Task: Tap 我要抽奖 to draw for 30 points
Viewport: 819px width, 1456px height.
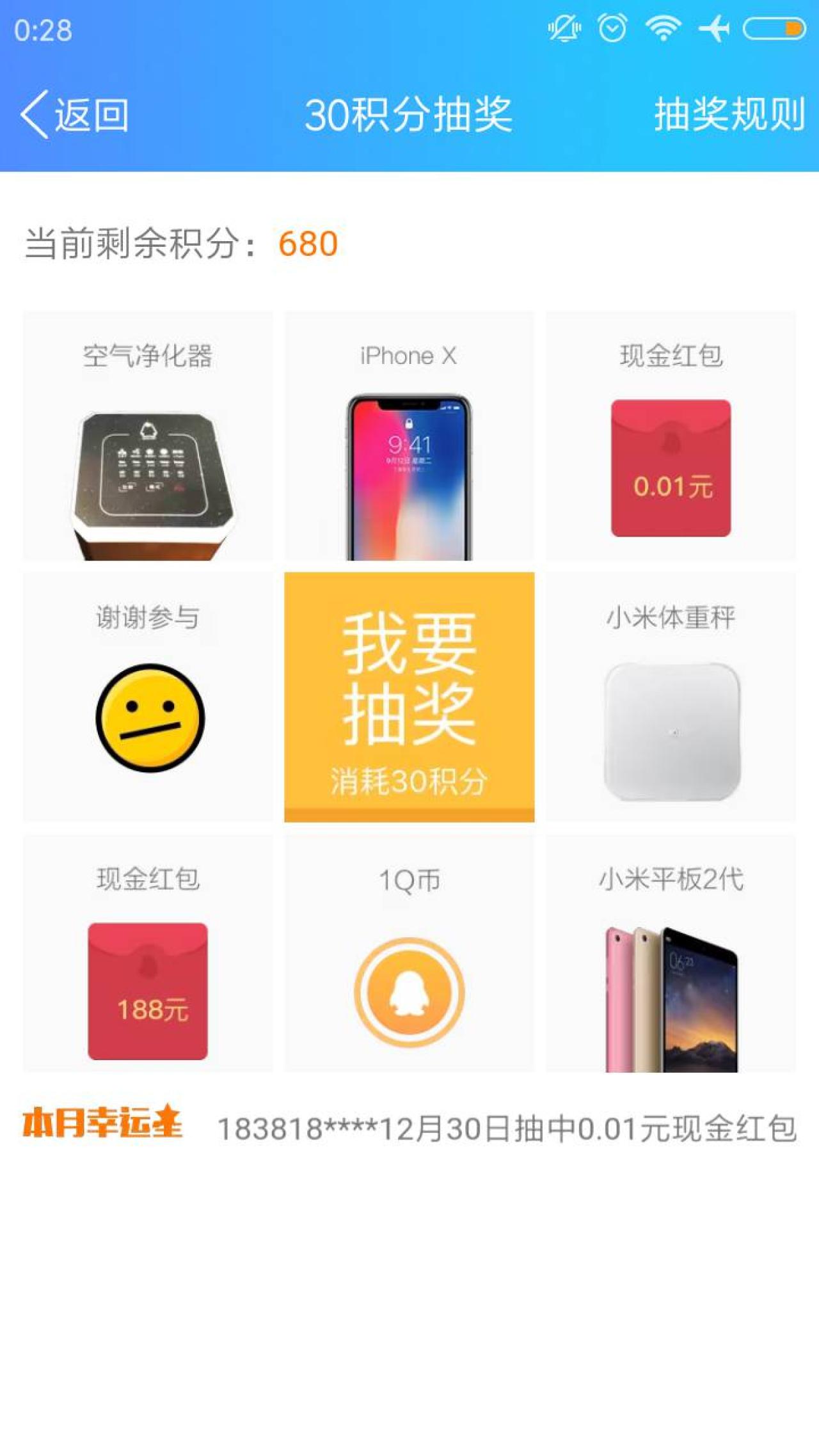Action: [x=409, y=696]
